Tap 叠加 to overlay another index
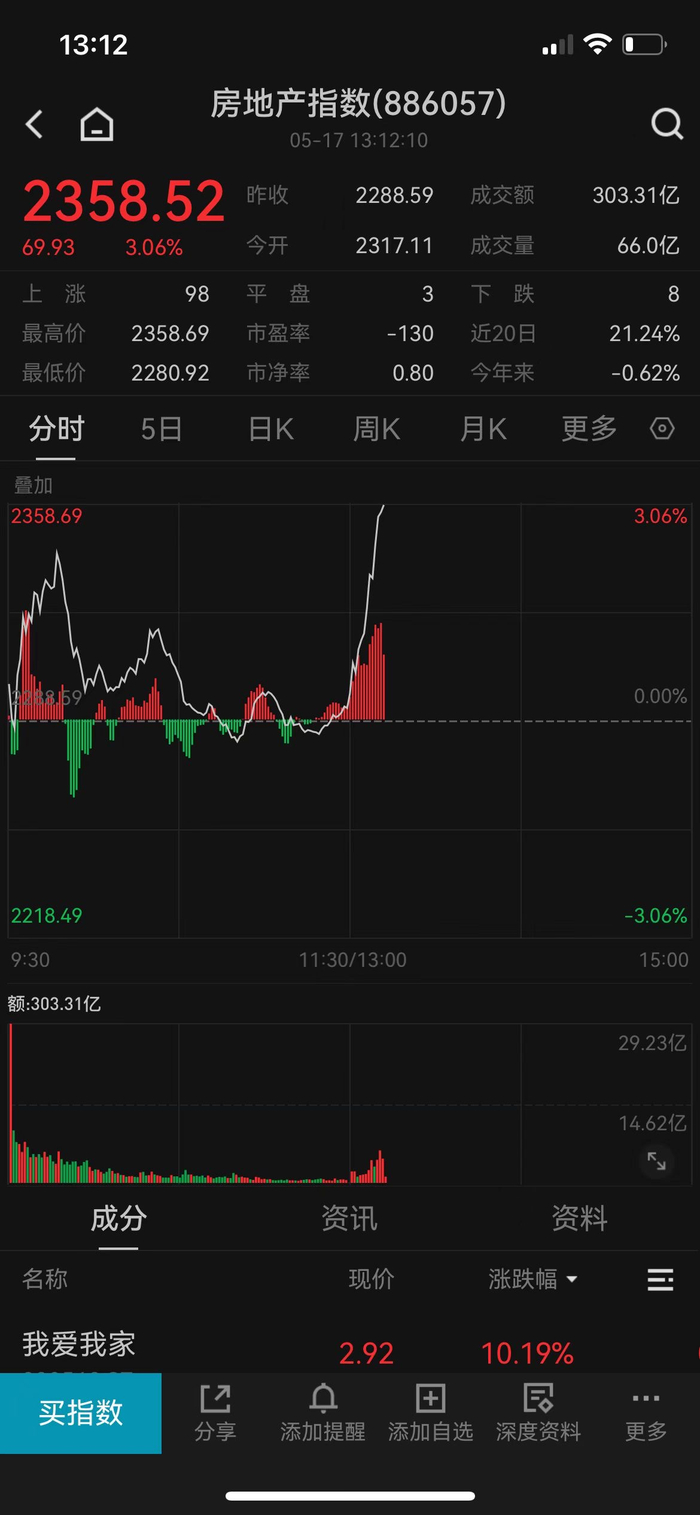Screen dimensions: 700x1515 pyautogui.click(x=33, y=485)
